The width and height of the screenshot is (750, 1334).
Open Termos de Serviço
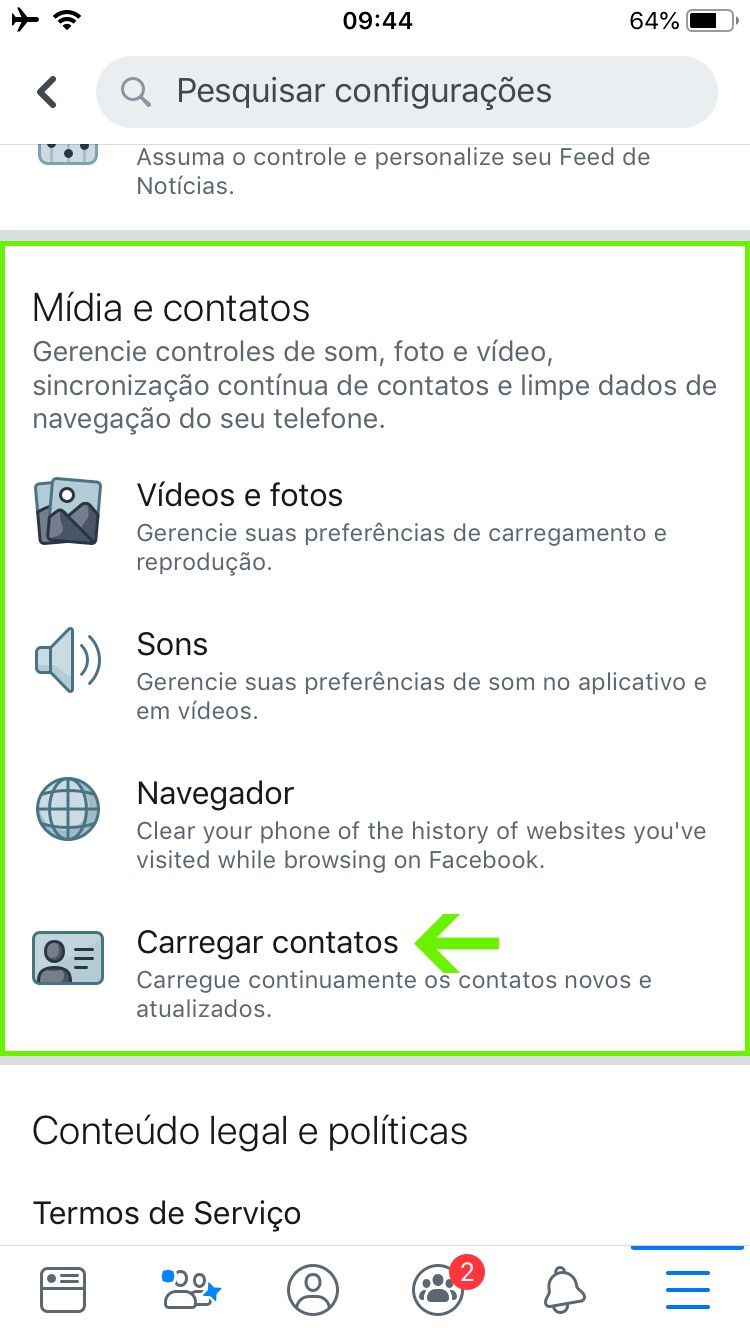167,1213
